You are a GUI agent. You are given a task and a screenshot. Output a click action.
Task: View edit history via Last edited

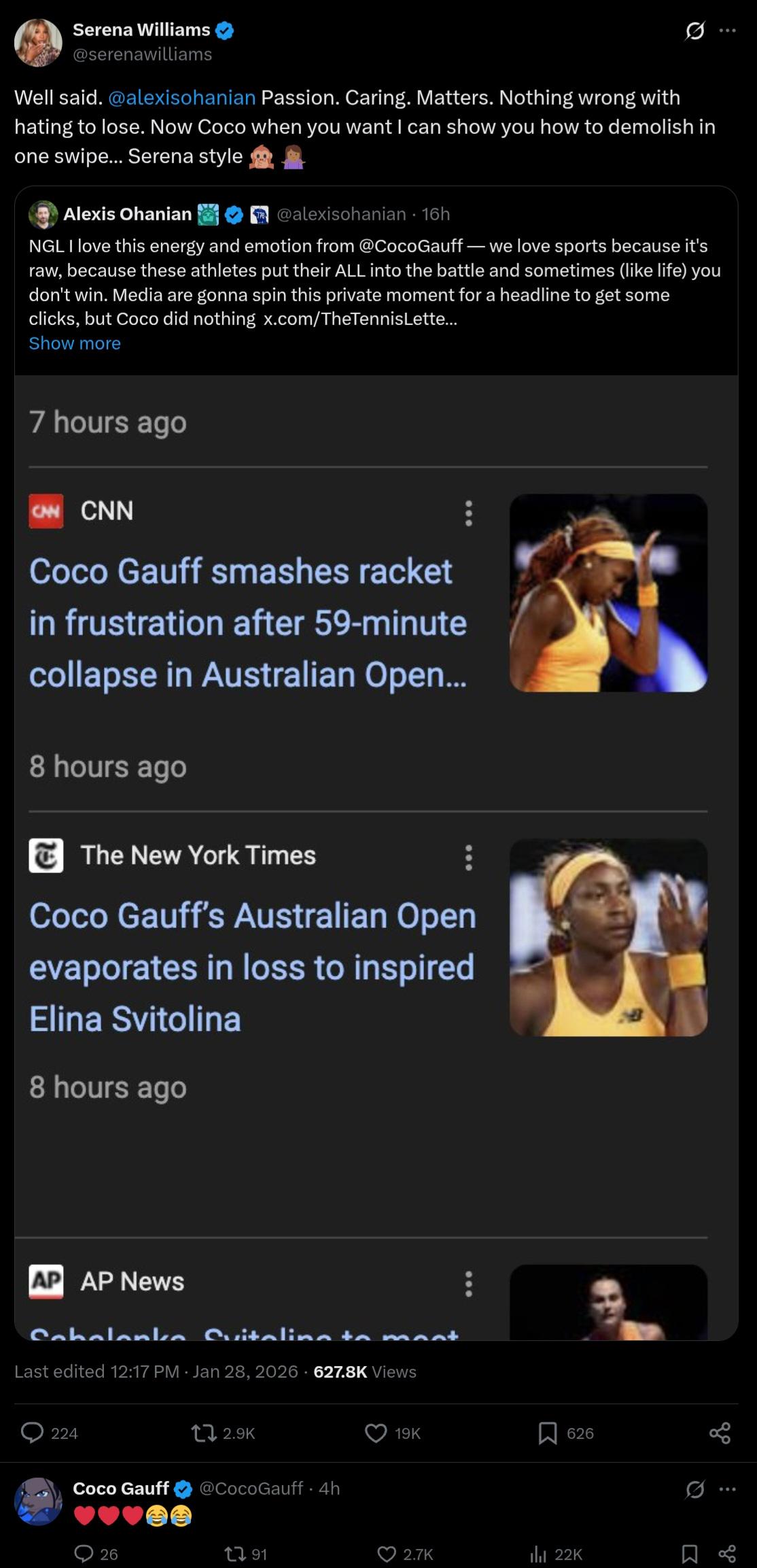pyautogui.click(x=96, y=1371)
